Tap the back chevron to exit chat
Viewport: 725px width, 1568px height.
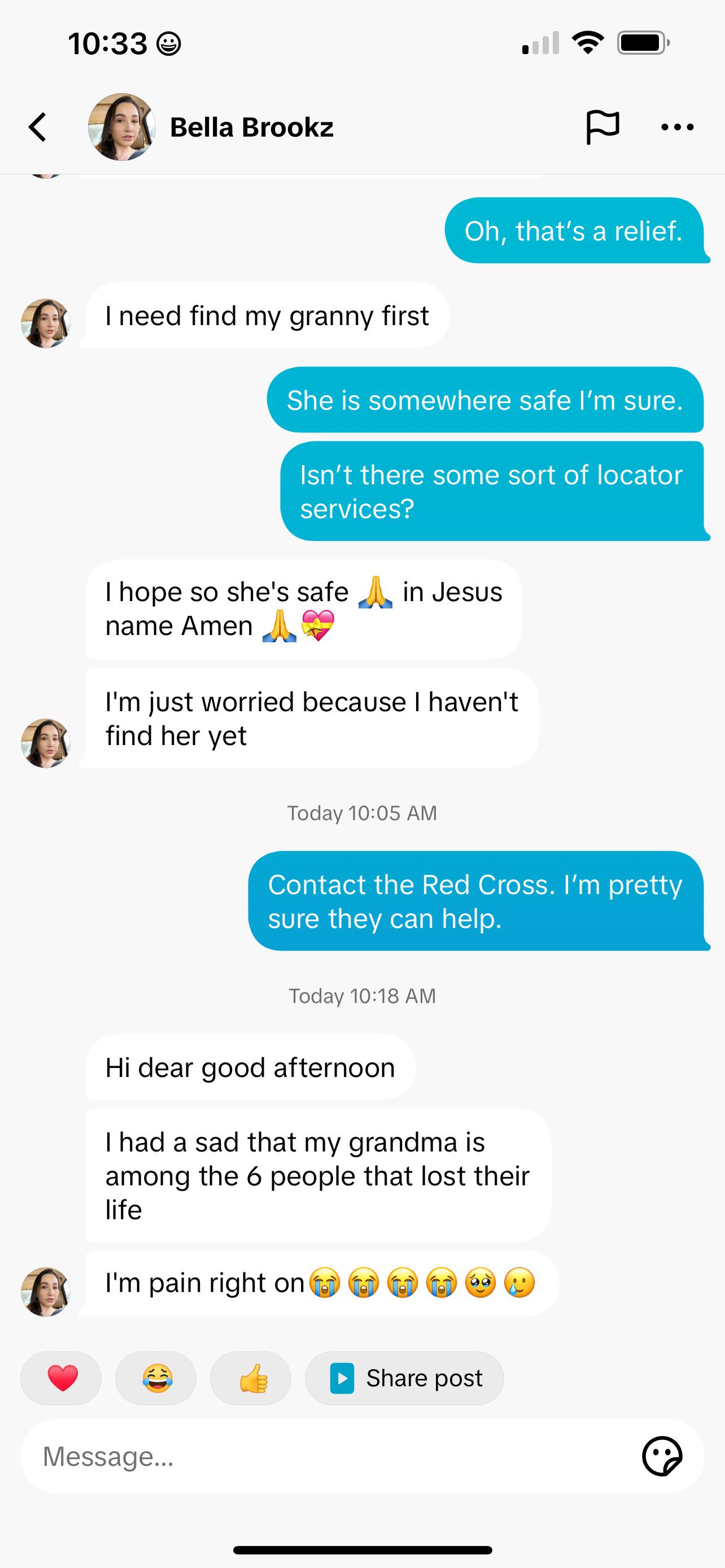[x=38, y=126]
